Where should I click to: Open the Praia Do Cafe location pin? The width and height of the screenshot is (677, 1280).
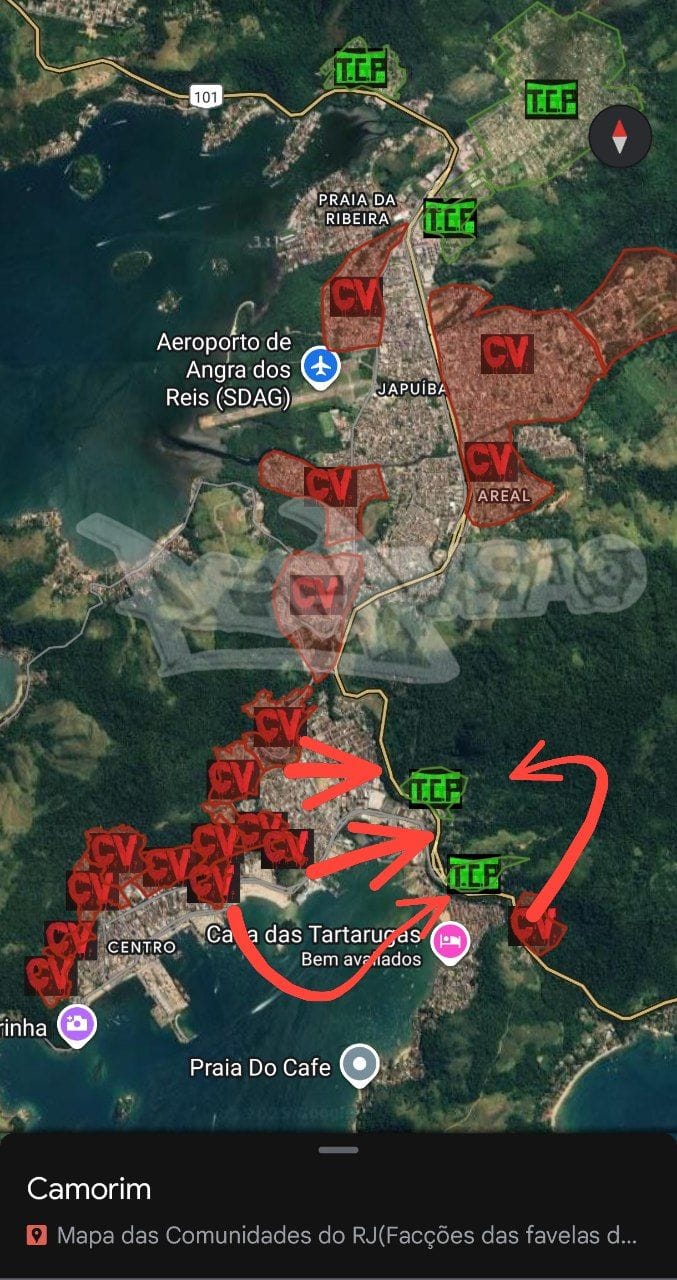(360, 1066)
